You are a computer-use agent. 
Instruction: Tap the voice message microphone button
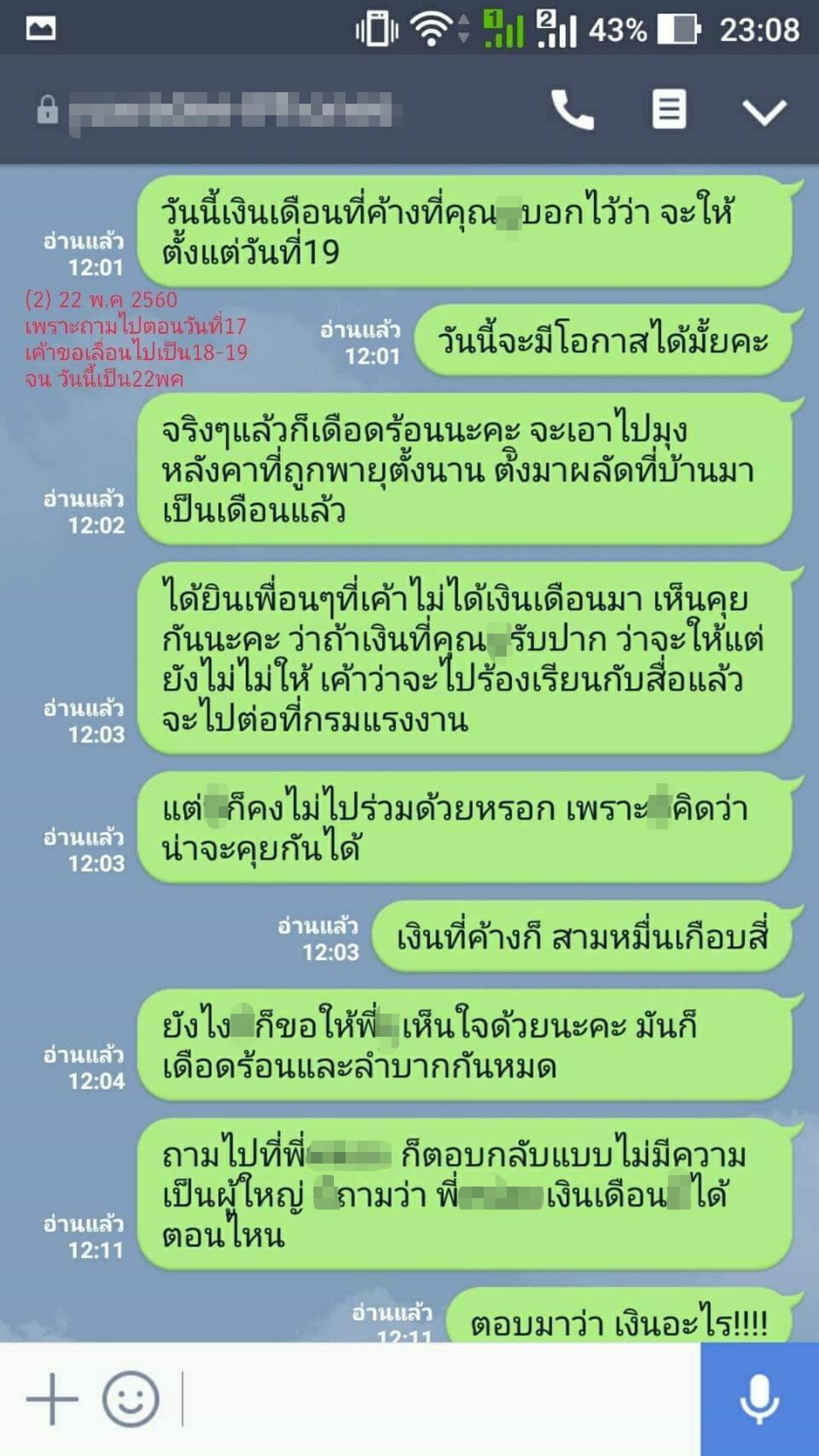(759, 1399)
